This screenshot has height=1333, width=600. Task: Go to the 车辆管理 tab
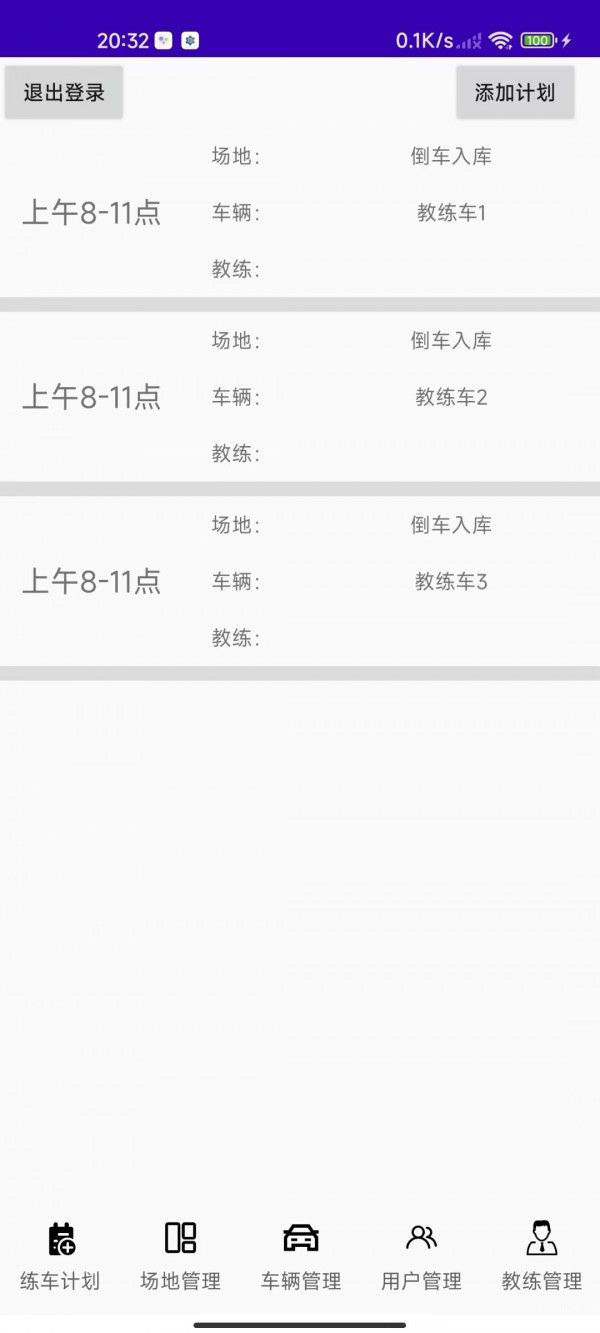[300, 1256]
